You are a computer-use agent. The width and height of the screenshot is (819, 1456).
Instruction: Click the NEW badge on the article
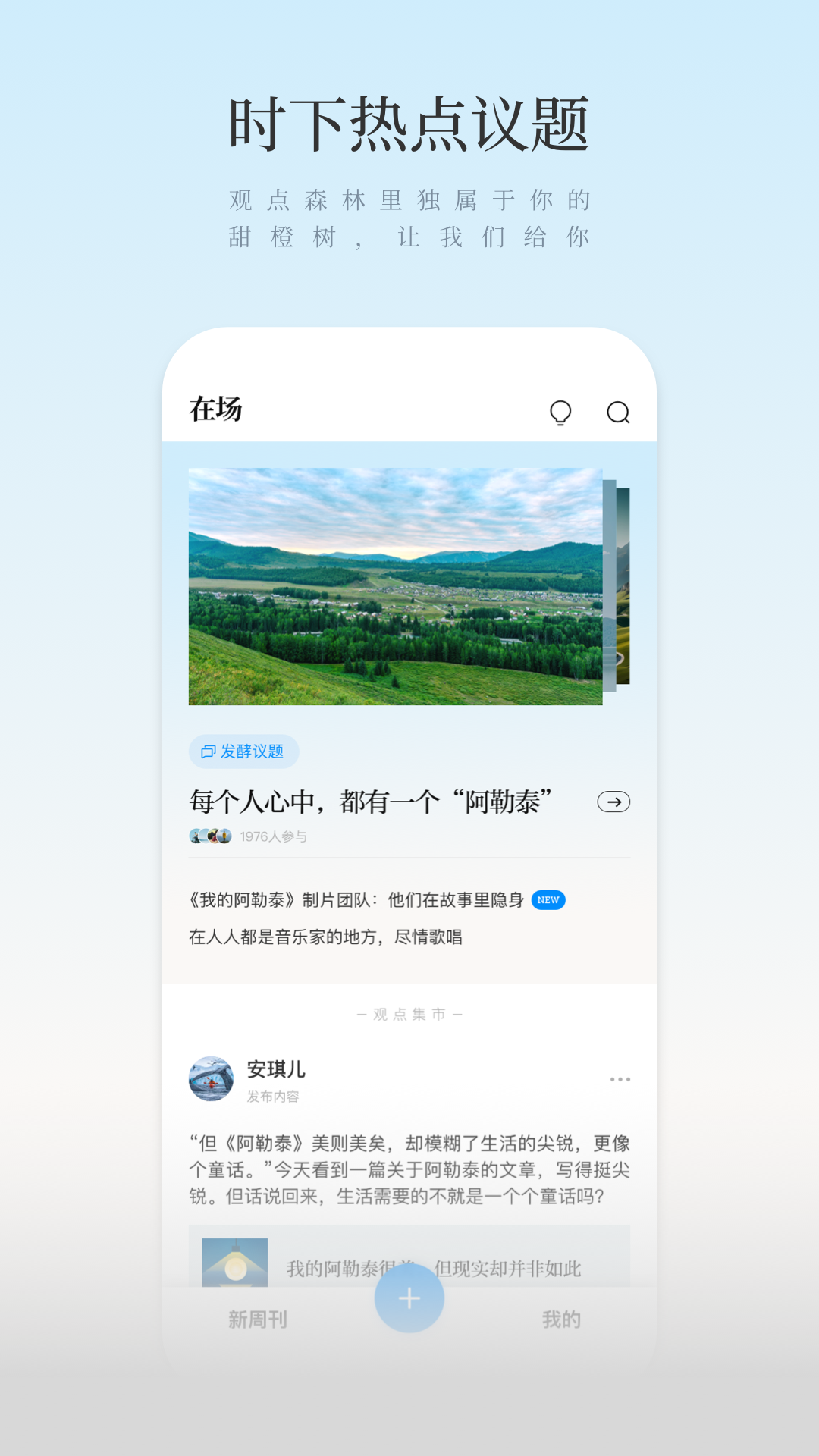point(548,900)
